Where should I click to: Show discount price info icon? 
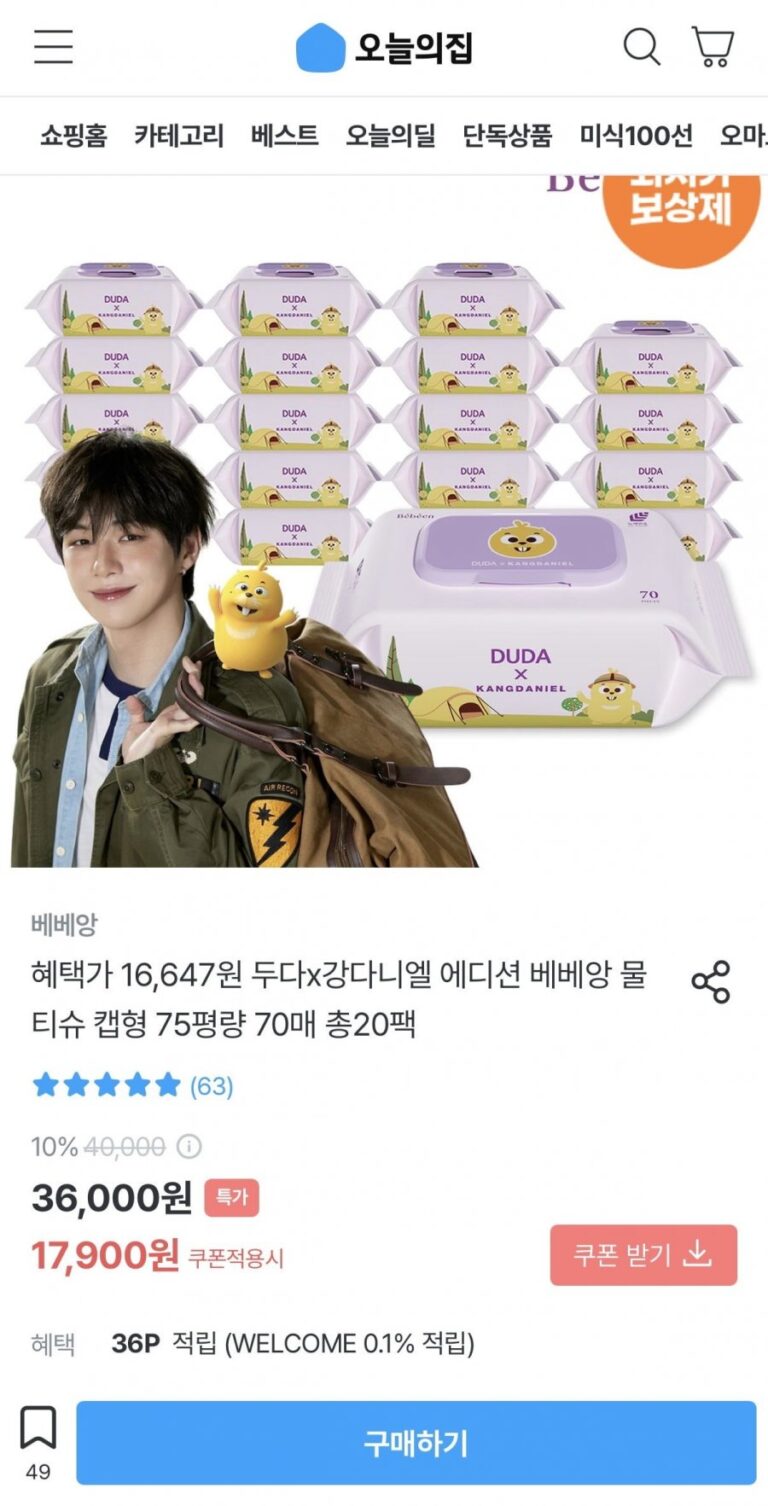click(x=189, y=1146)
